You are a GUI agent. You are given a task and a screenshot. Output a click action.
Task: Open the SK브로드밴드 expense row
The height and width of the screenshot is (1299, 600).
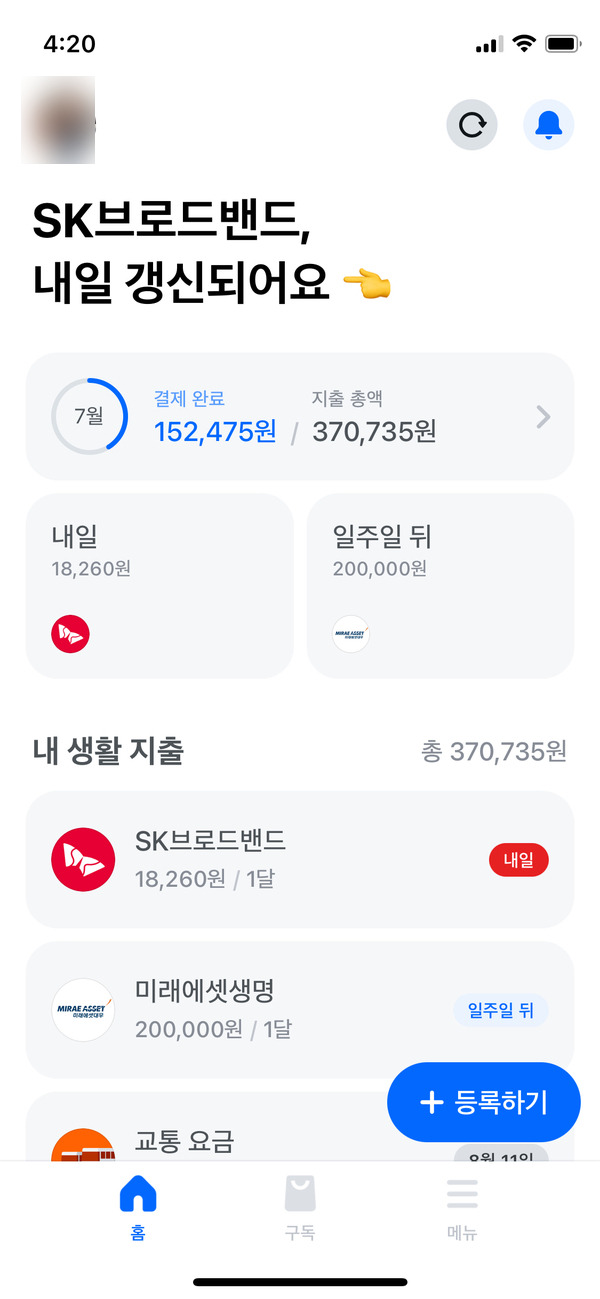tap(299, 859)
